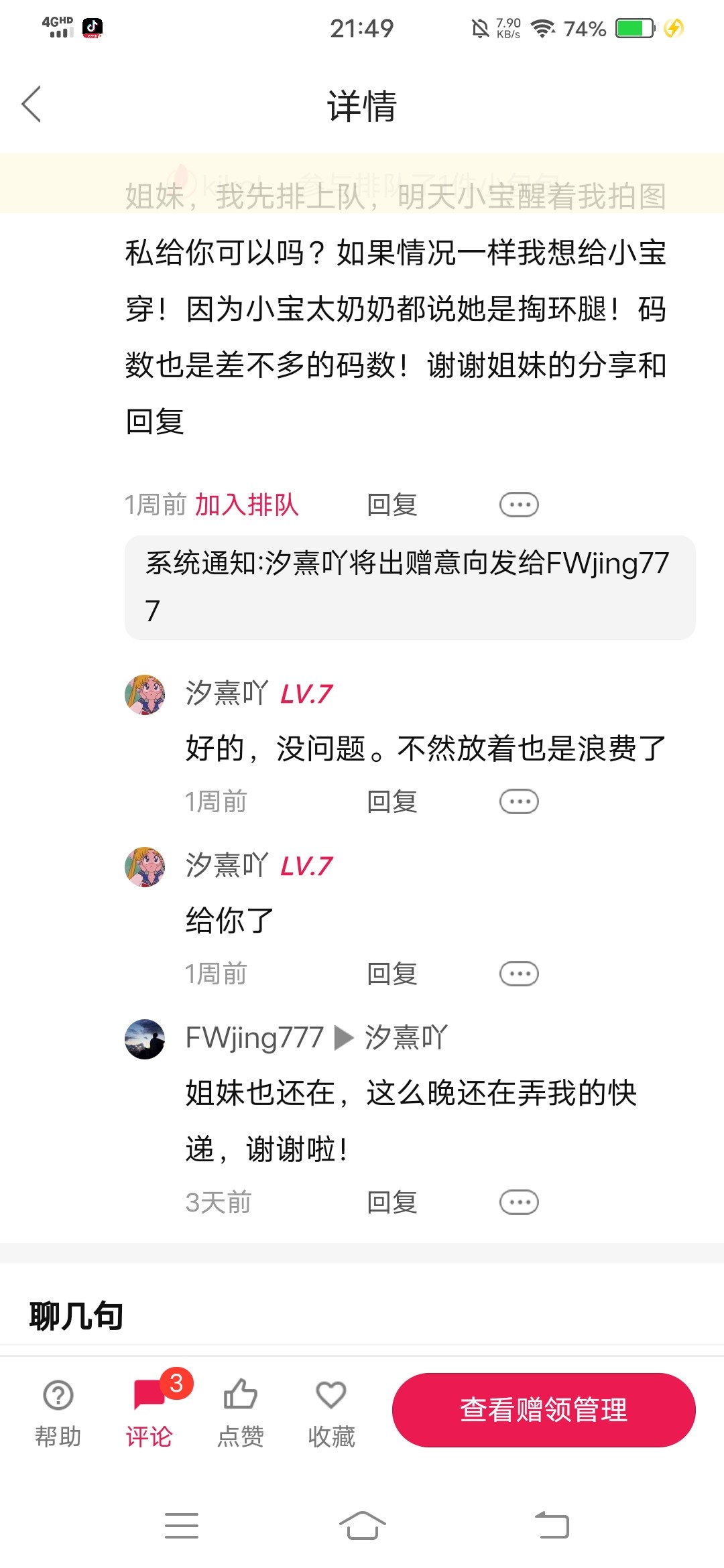Tap the system navigation back button
This screenshot has height=1568, width=724.
click(552, 1526)
